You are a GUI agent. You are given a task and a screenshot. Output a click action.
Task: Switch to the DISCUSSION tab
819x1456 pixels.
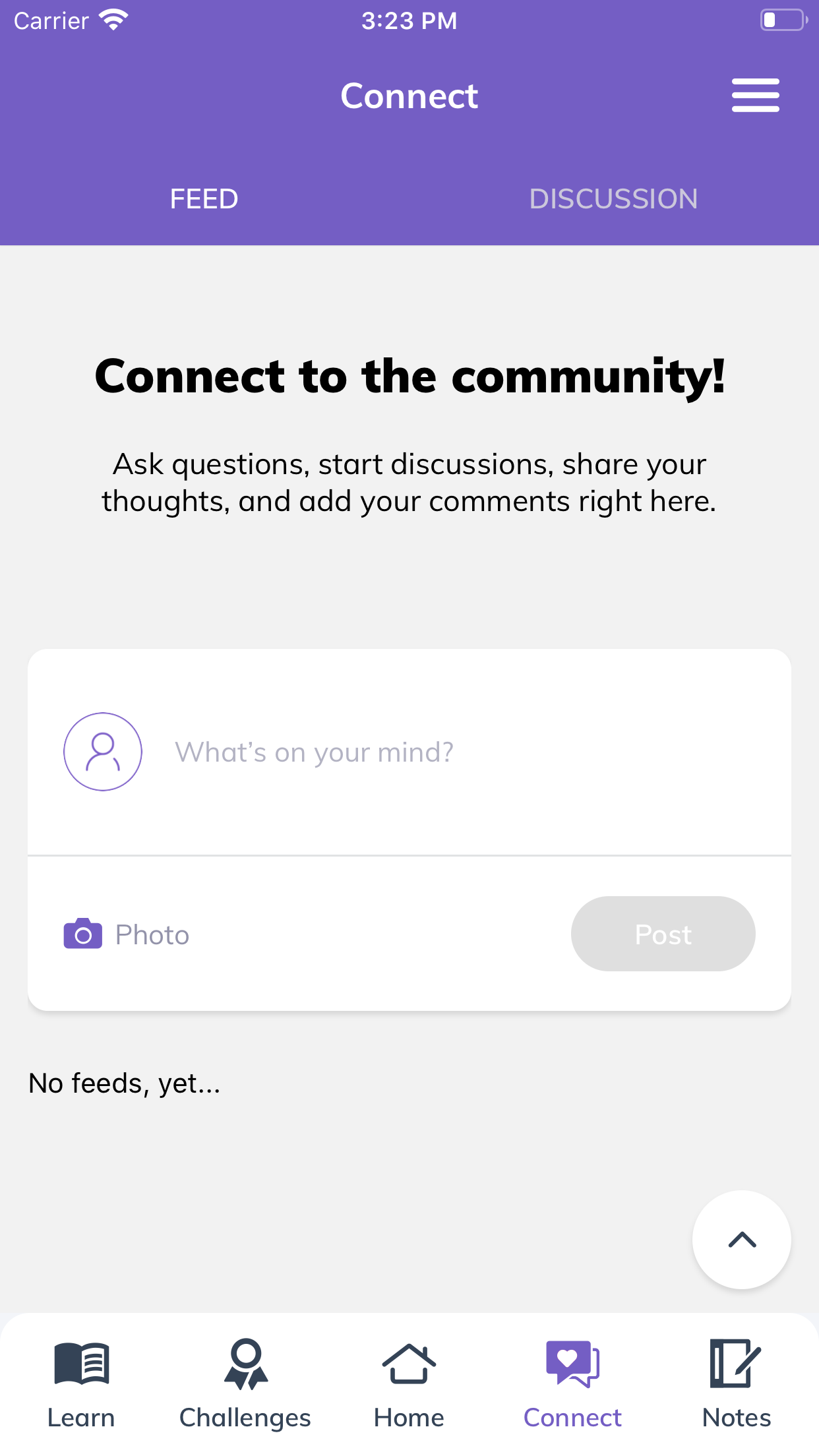613,198
